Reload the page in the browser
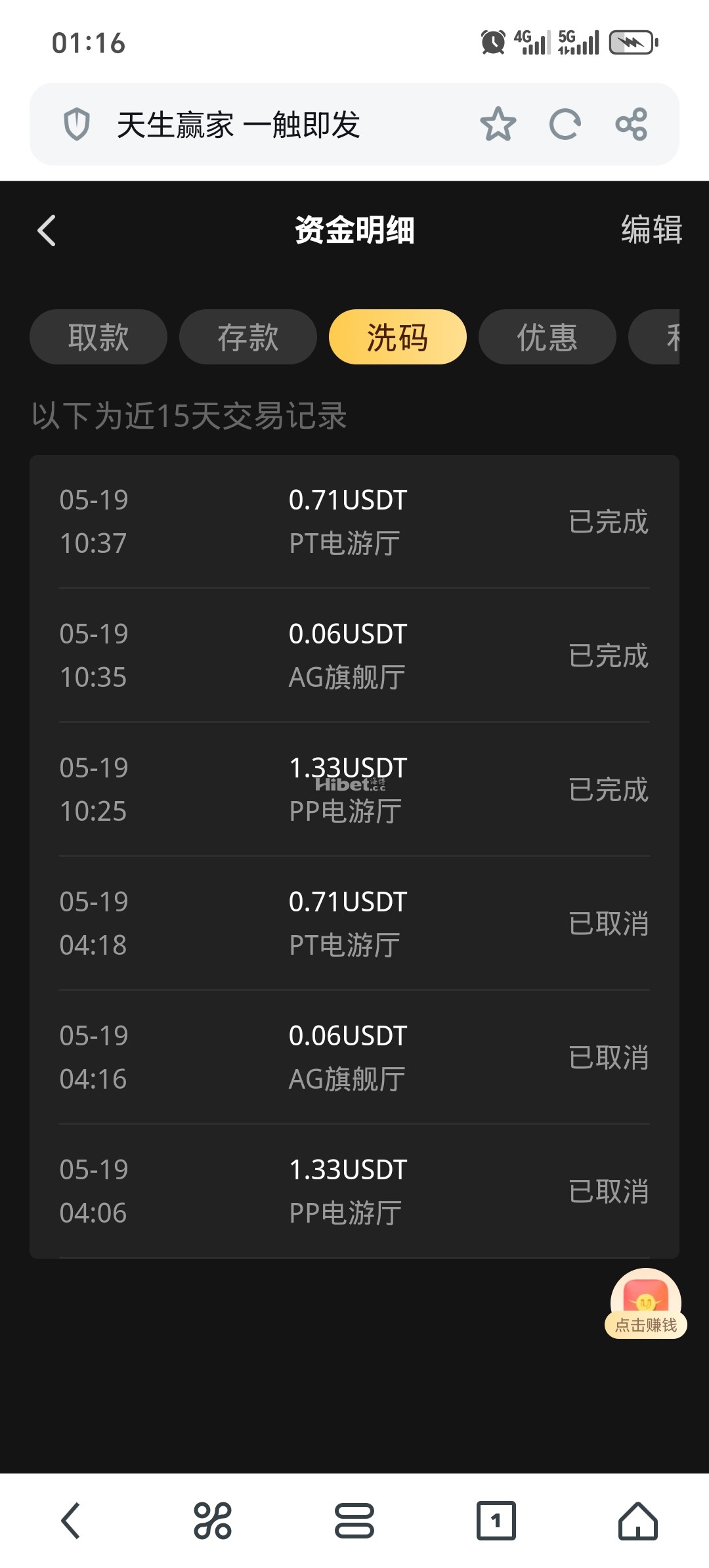 click(x=565, y=124)
